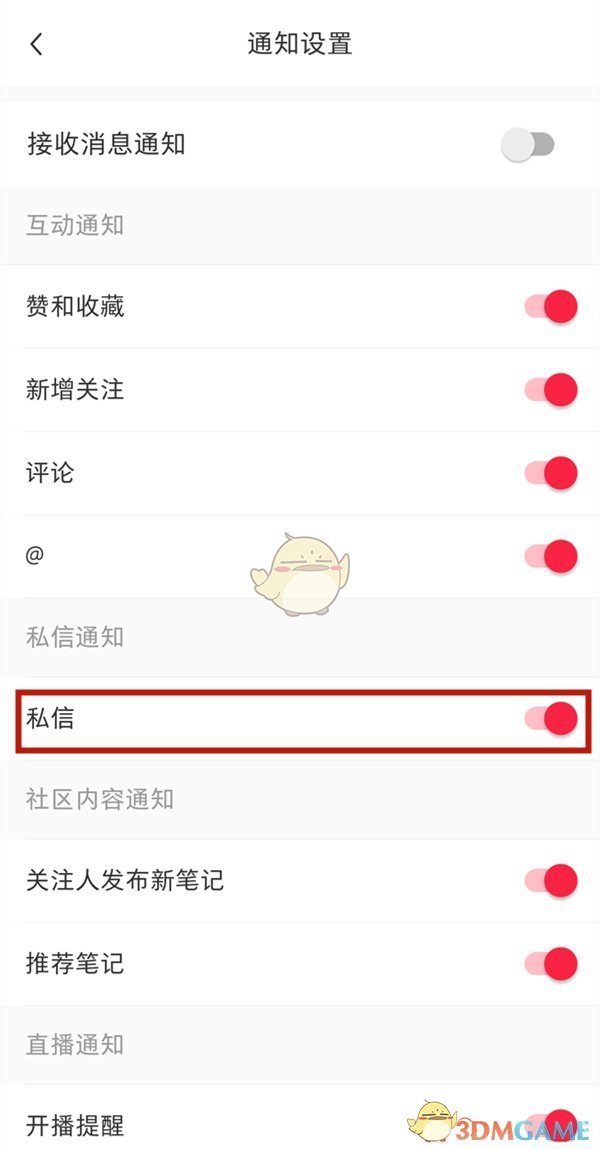
Task: Disable the 新增关注 toggle
Action: pos(551,389)
